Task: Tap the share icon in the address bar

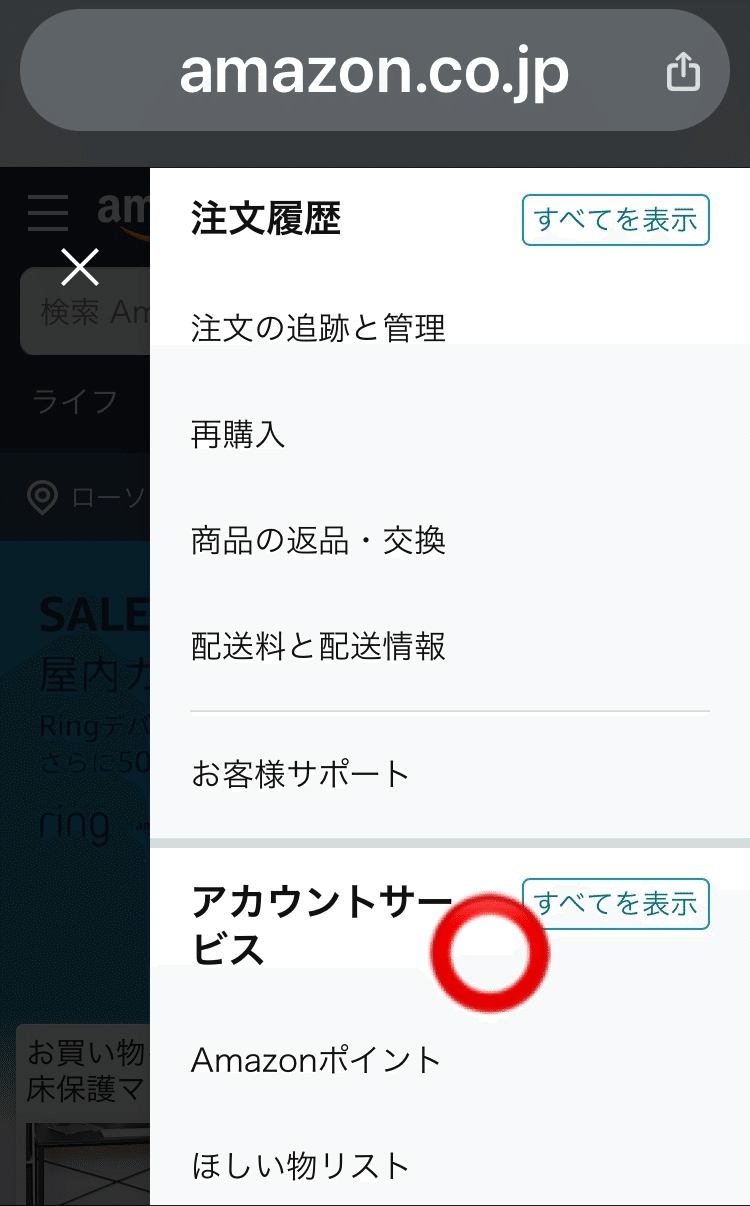Action: [683, 71]
